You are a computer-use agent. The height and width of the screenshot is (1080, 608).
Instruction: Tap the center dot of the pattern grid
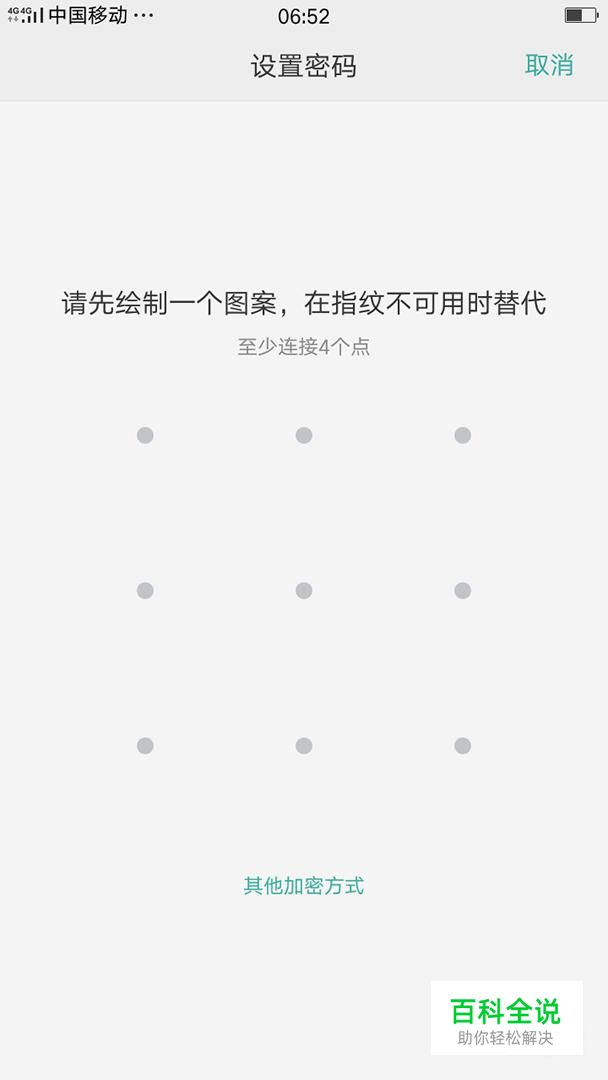[304, 591]
